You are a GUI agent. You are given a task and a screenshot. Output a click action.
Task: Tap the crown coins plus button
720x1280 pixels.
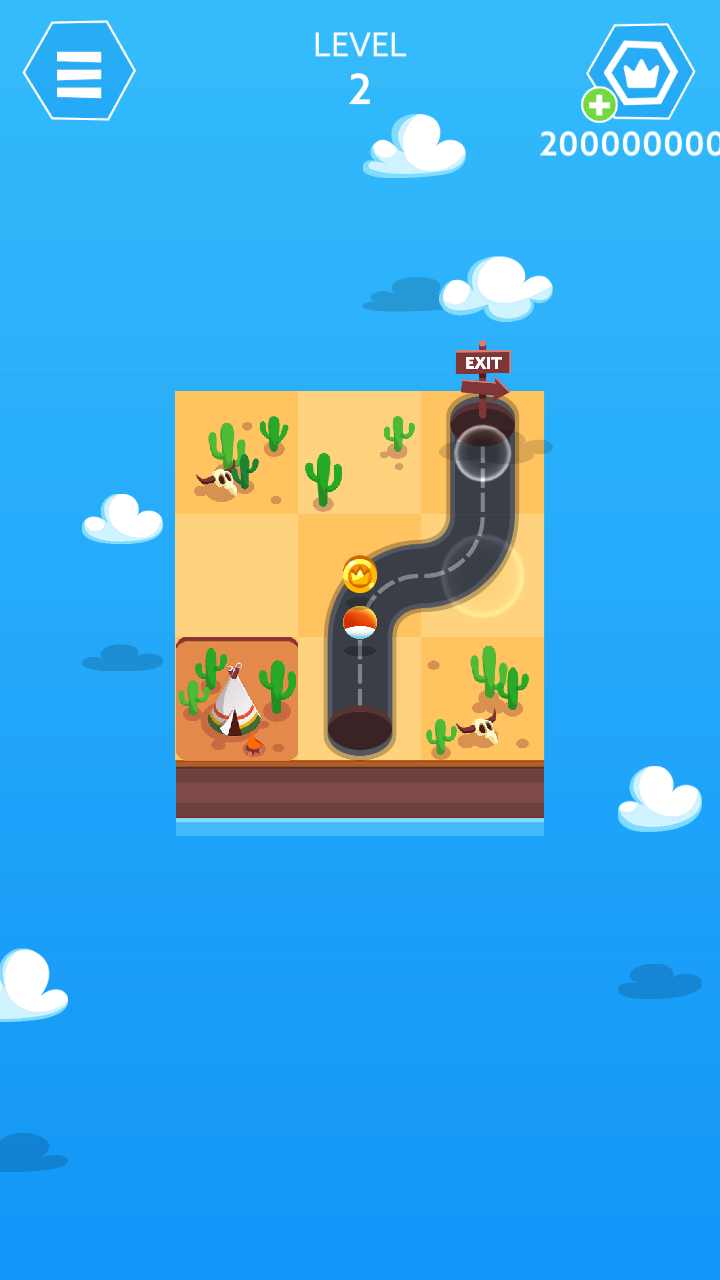click(x=599, y=104)
